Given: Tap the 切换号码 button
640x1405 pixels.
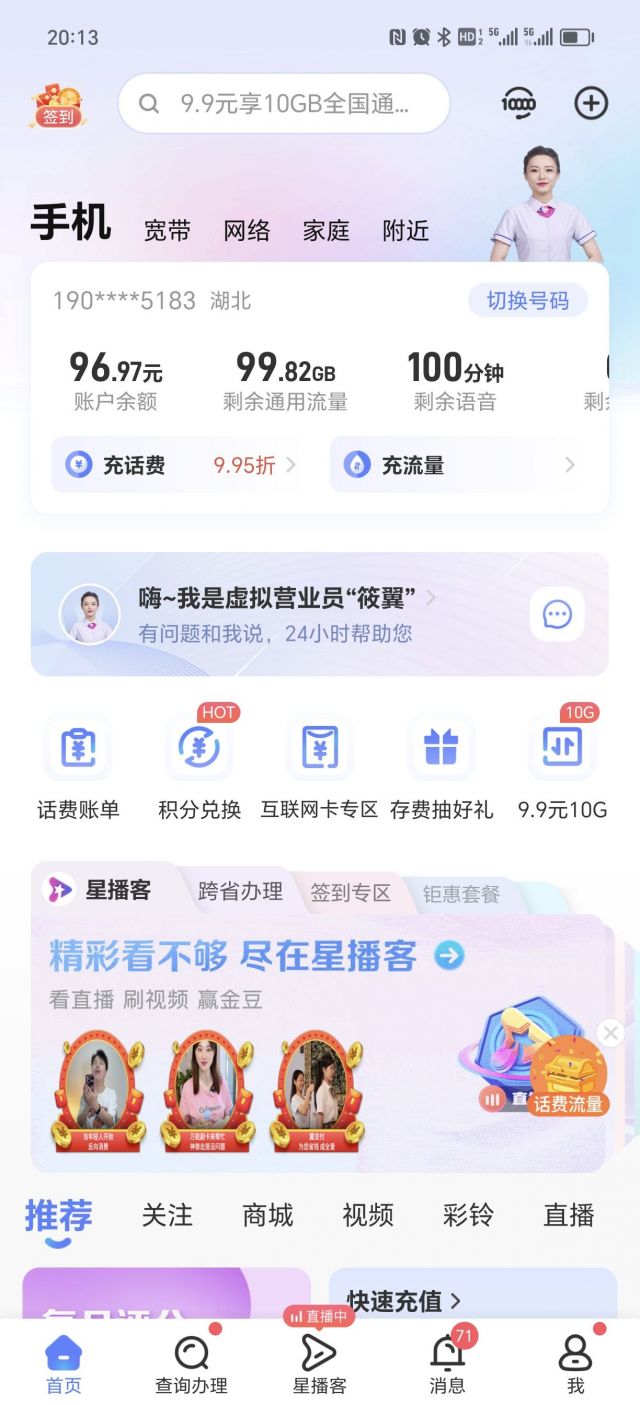Looking at the screenshot, I should (x=528, y=300).
